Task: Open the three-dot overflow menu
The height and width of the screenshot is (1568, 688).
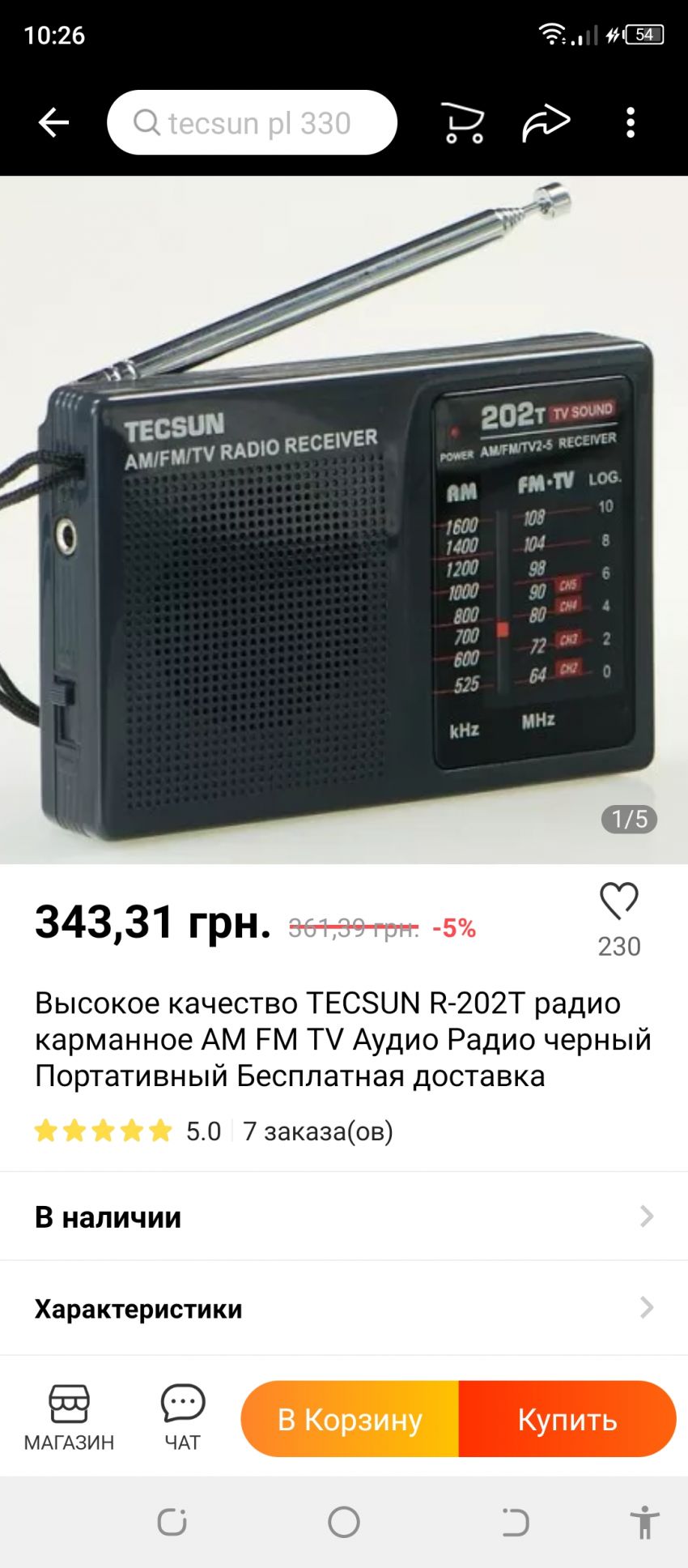Action: pos(631,123)
